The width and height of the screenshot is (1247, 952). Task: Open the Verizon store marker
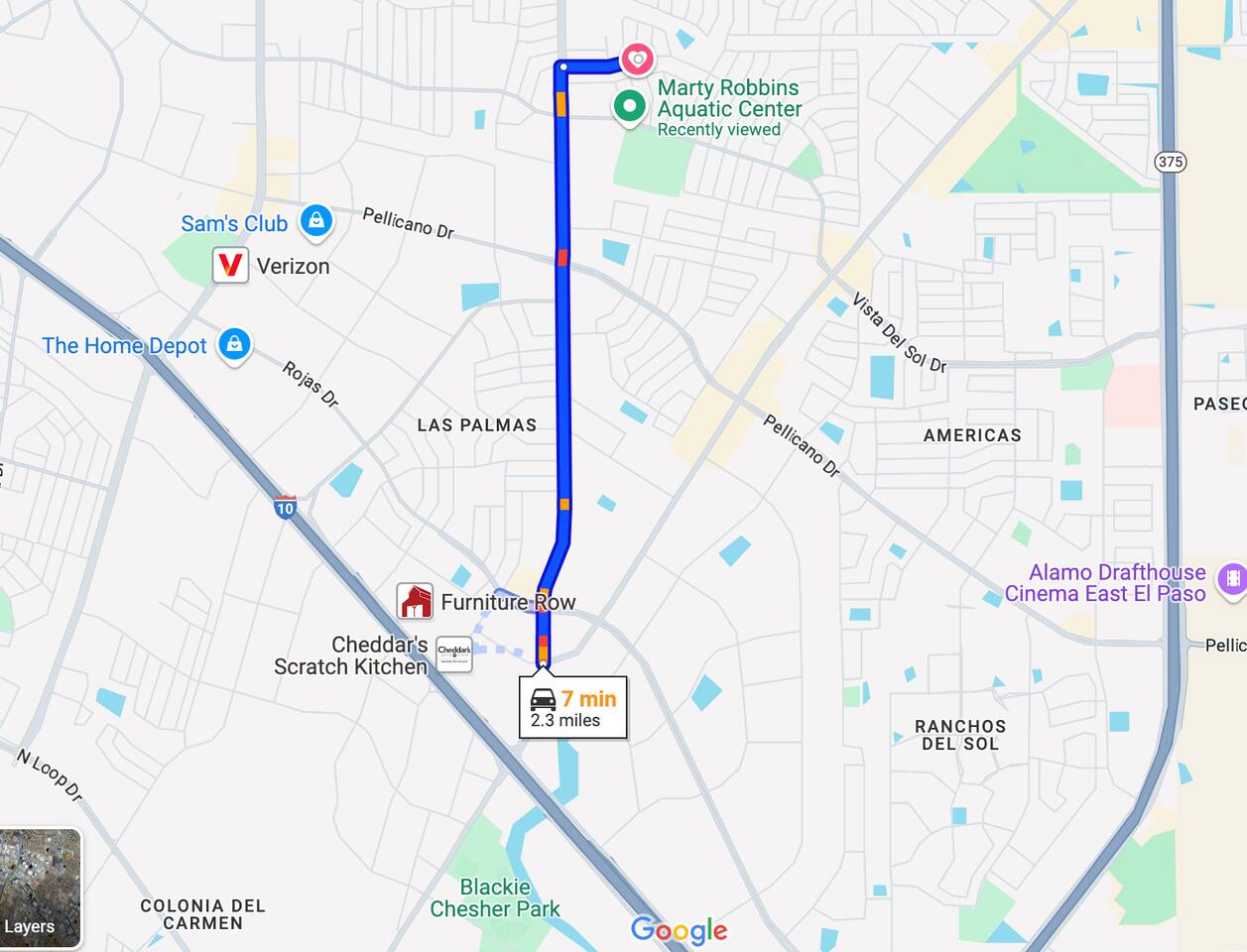tap(230, 266)
